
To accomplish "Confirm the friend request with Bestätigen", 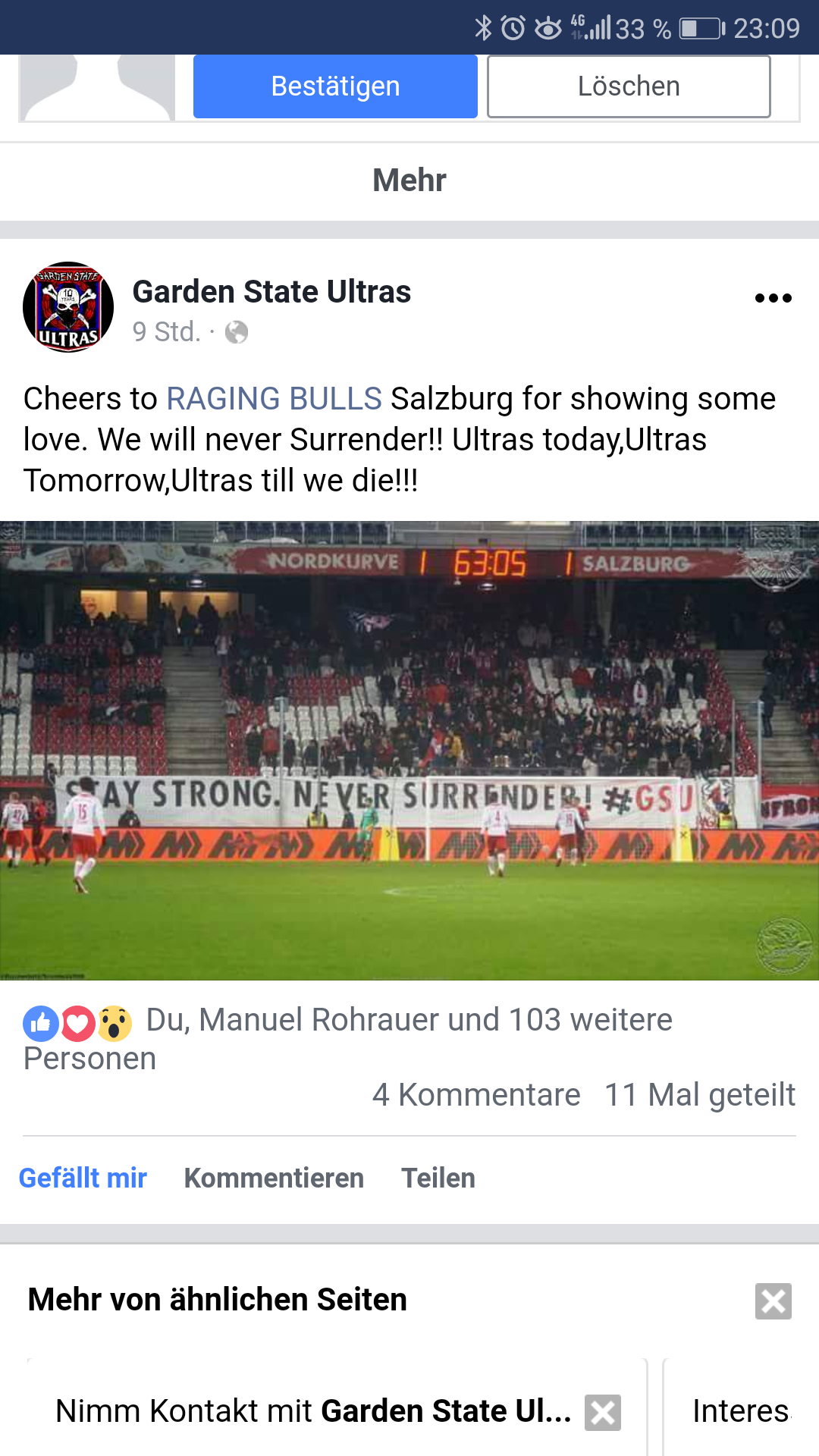I will pyautogui.click(x=335, y=86).
